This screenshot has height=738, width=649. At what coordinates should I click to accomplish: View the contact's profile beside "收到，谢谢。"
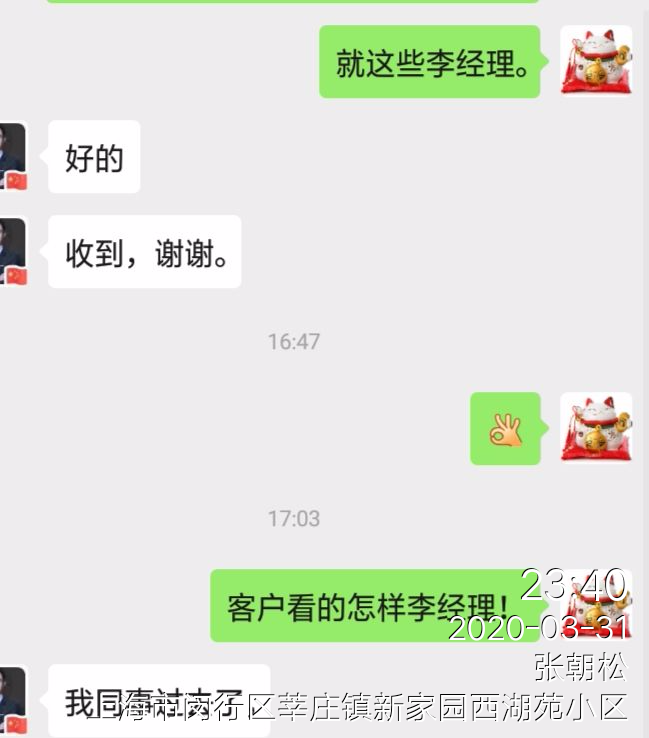tap(12, 252)
